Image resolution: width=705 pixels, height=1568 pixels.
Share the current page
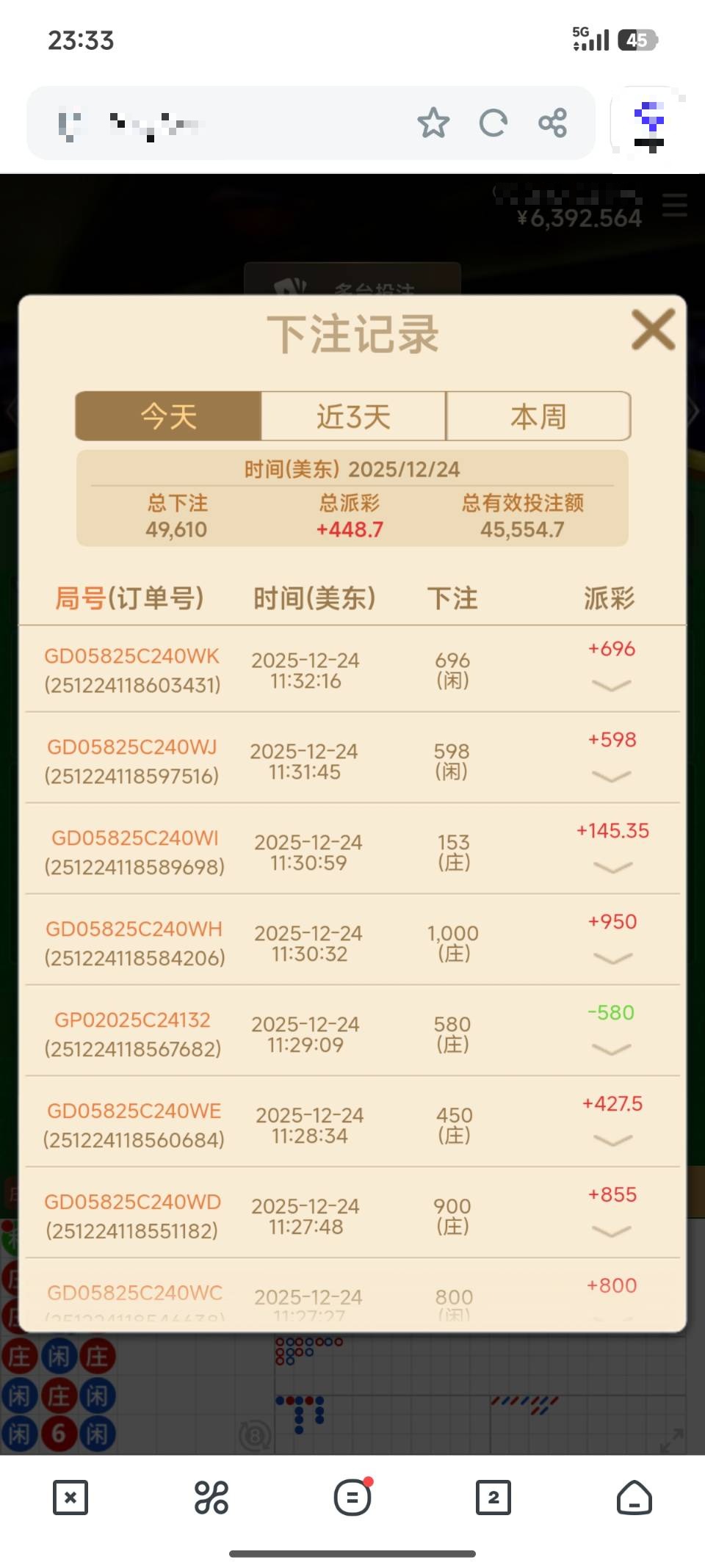click(x=552, y=123)
